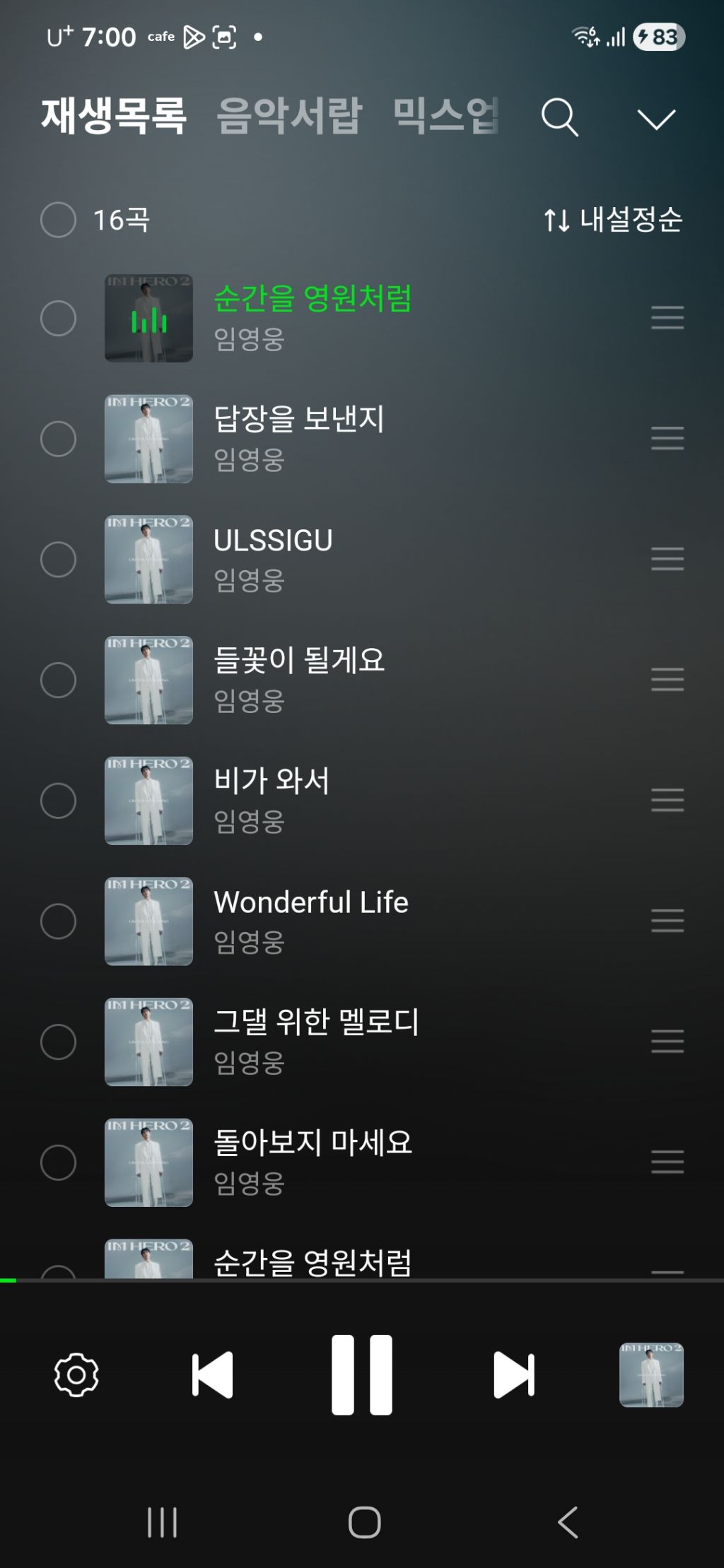Open the search icon in the header
Screen dimensions: 724x1568
click(560, 117)
